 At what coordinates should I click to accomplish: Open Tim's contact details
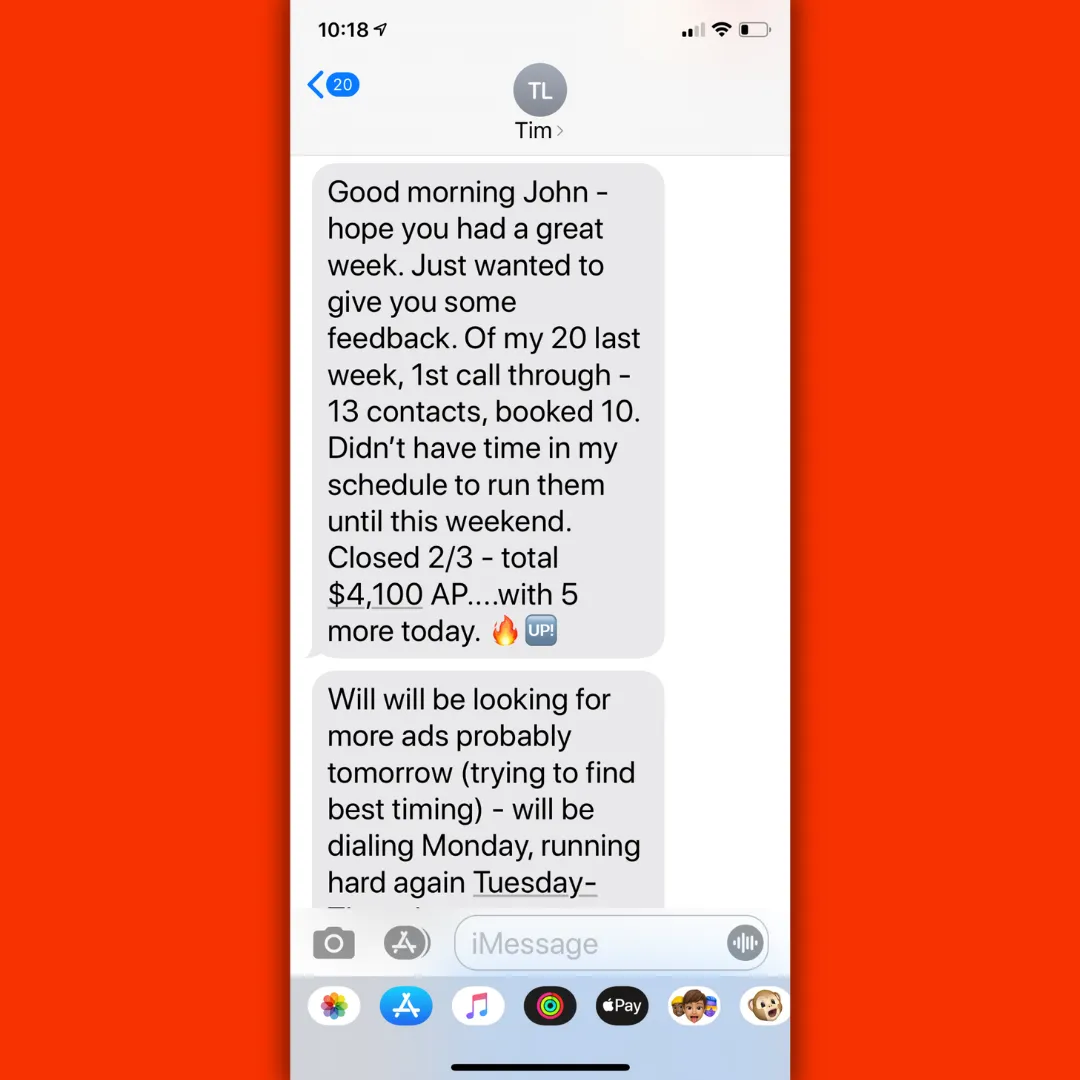pyautogui.click(x=539, y=103)
